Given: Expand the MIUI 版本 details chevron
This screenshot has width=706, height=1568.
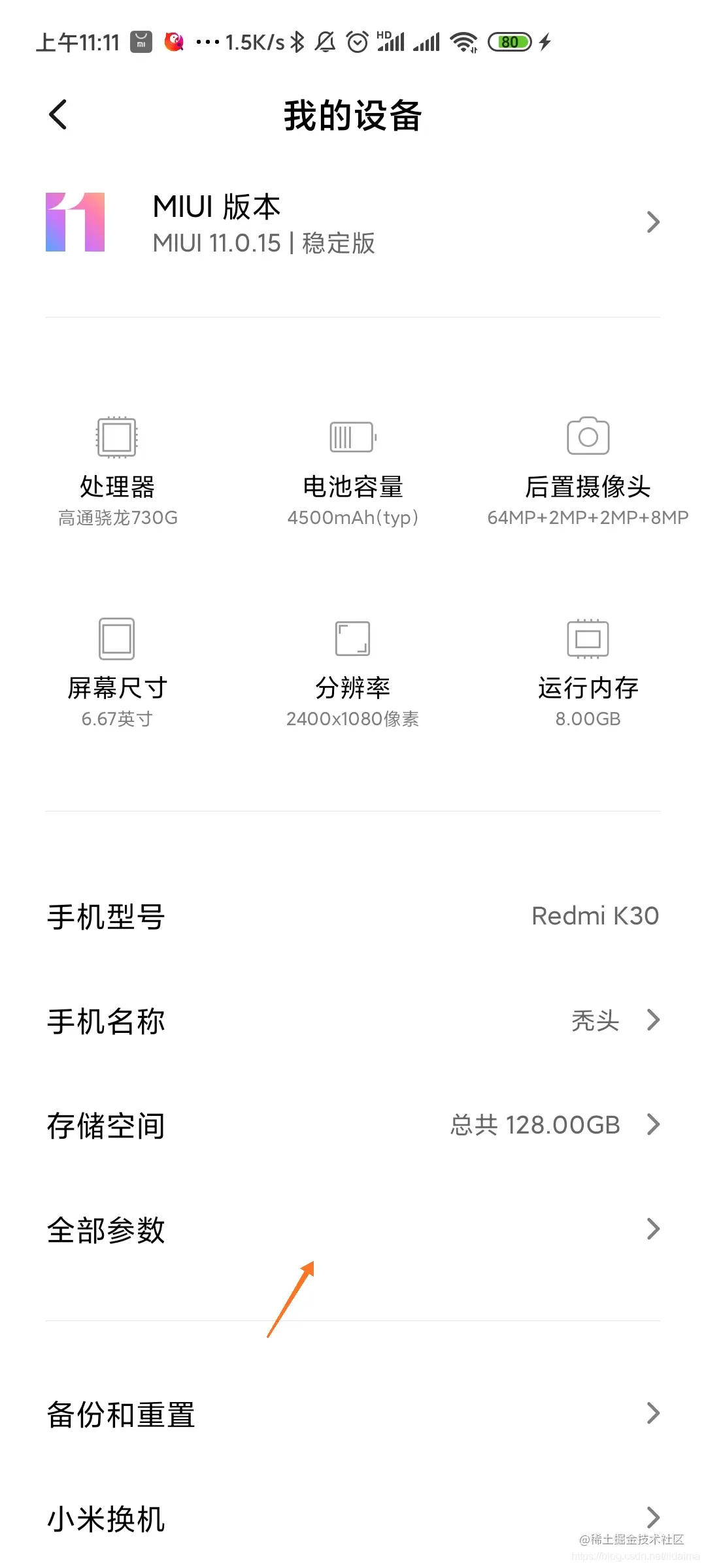Looking at the screenshot, I should pyautogui.click(x=654, y=222).
